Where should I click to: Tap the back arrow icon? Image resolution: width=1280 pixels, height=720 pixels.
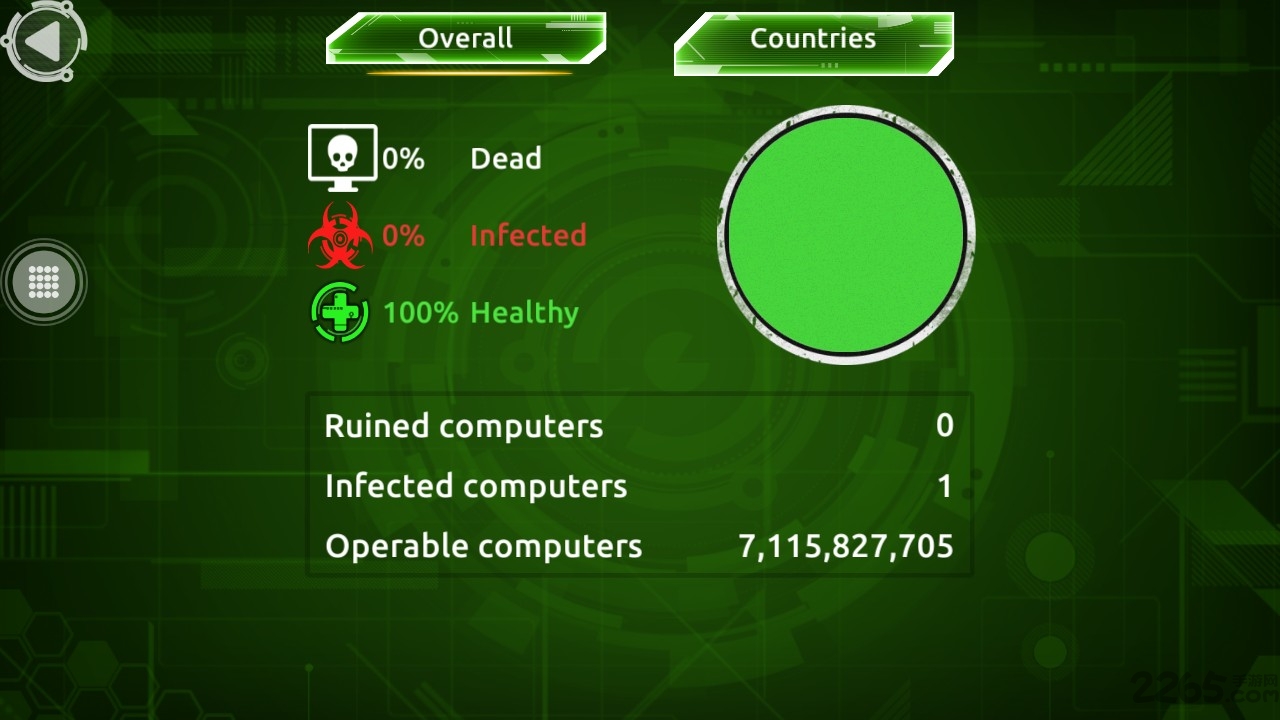coord(44,43)
